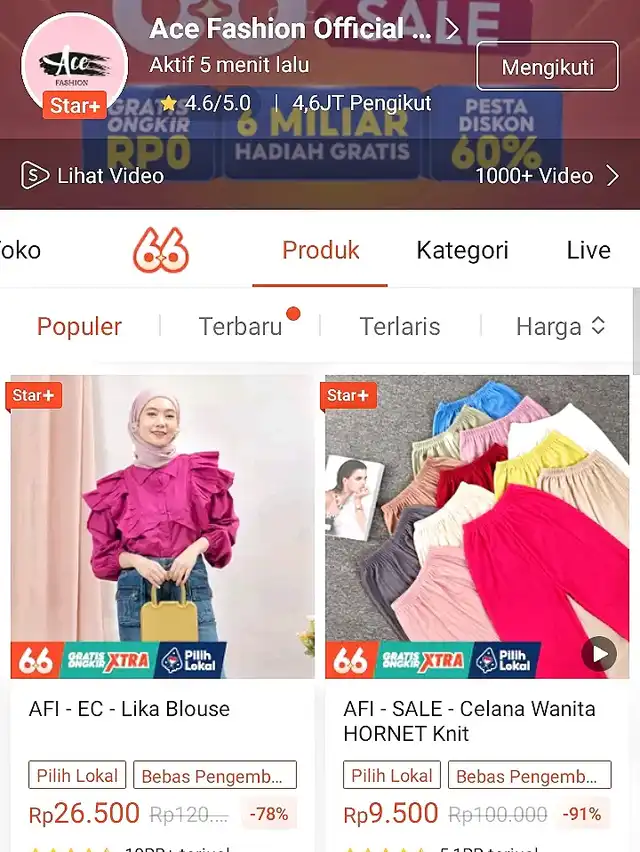Switch to the 6.6 sale tab
This screenshot has height=852, width=640.
pos(161,249)
